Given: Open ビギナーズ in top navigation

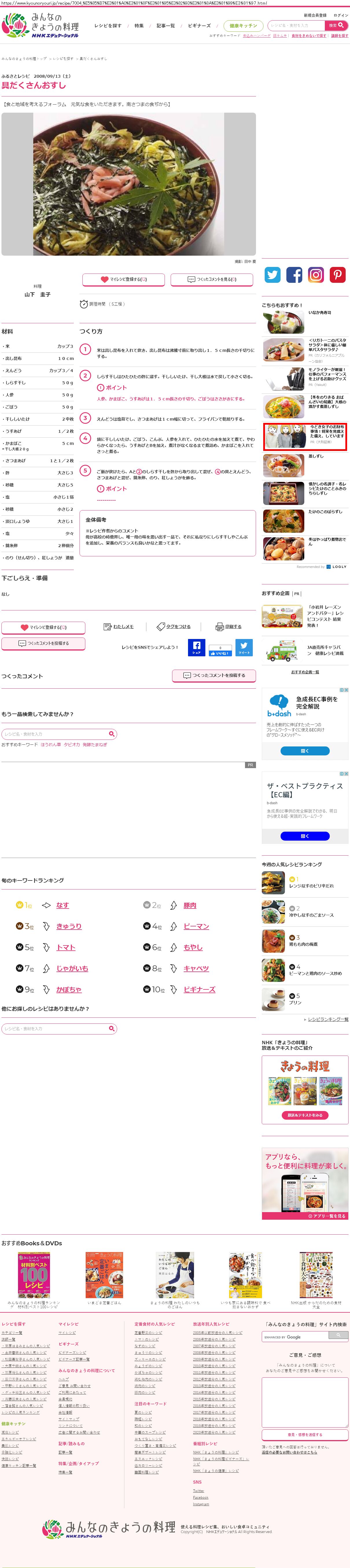Looking at the screenshot, I should tap(199, 25).
